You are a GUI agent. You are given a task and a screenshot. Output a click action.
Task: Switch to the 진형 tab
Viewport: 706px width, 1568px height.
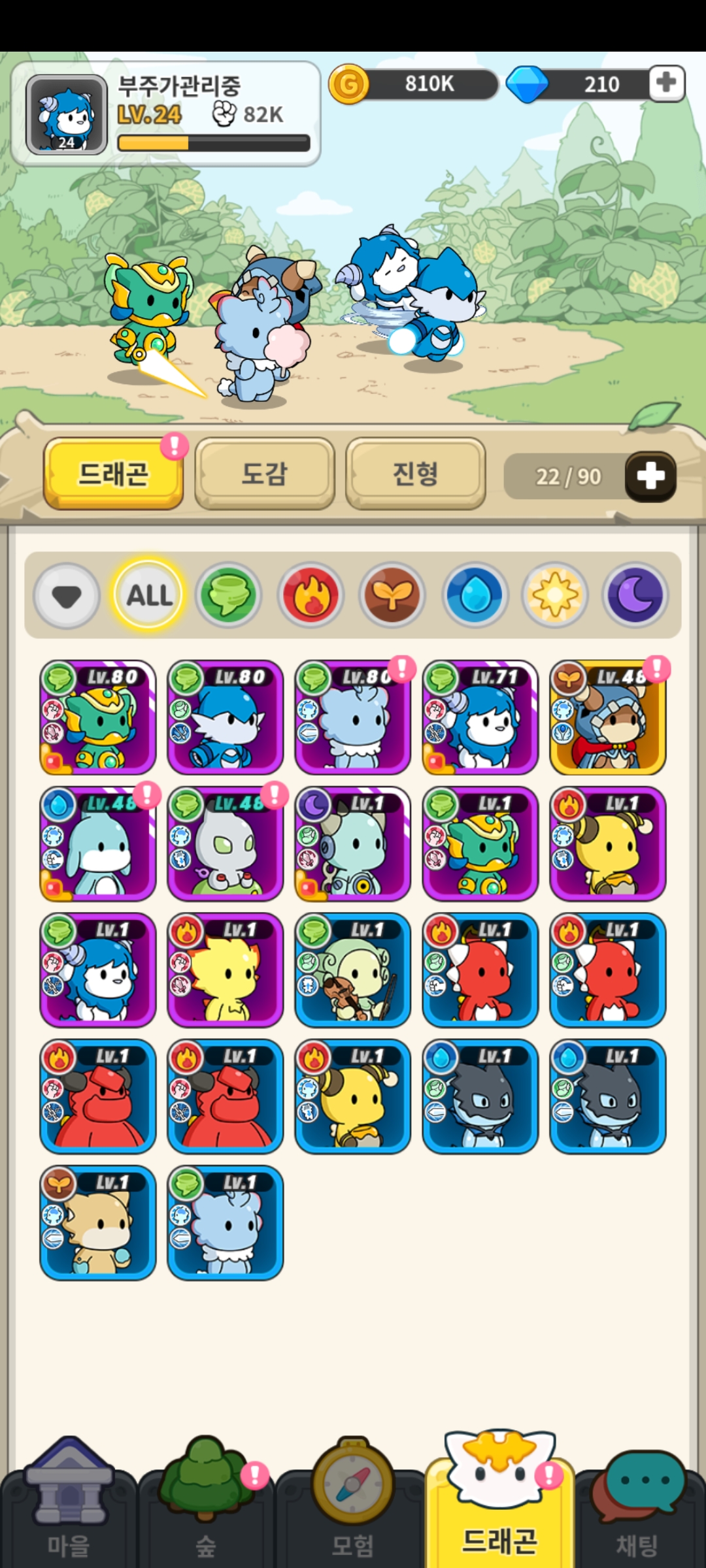click(415, 473)
